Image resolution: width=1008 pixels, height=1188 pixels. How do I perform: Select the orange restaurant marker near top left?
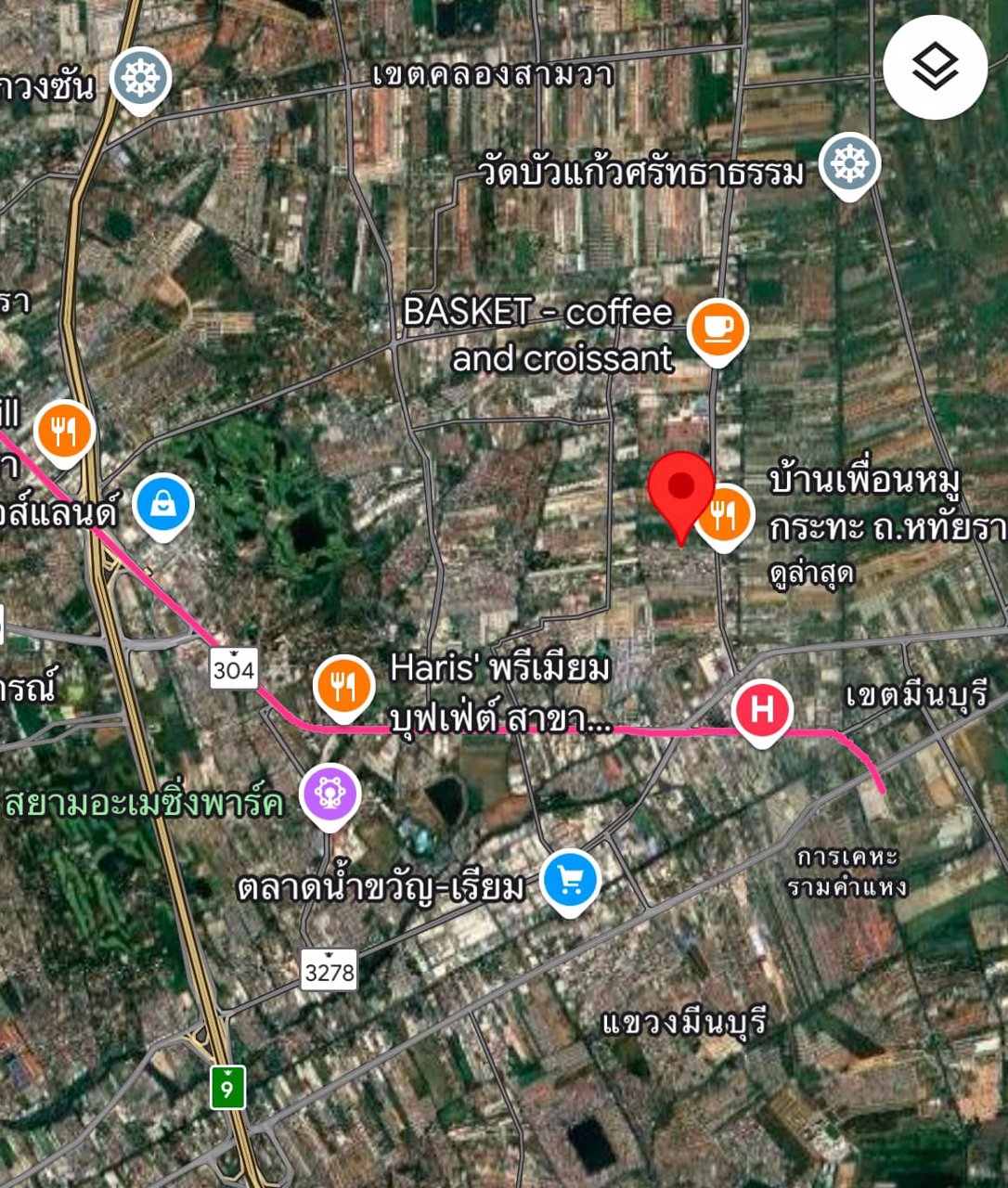coord(63,430)
